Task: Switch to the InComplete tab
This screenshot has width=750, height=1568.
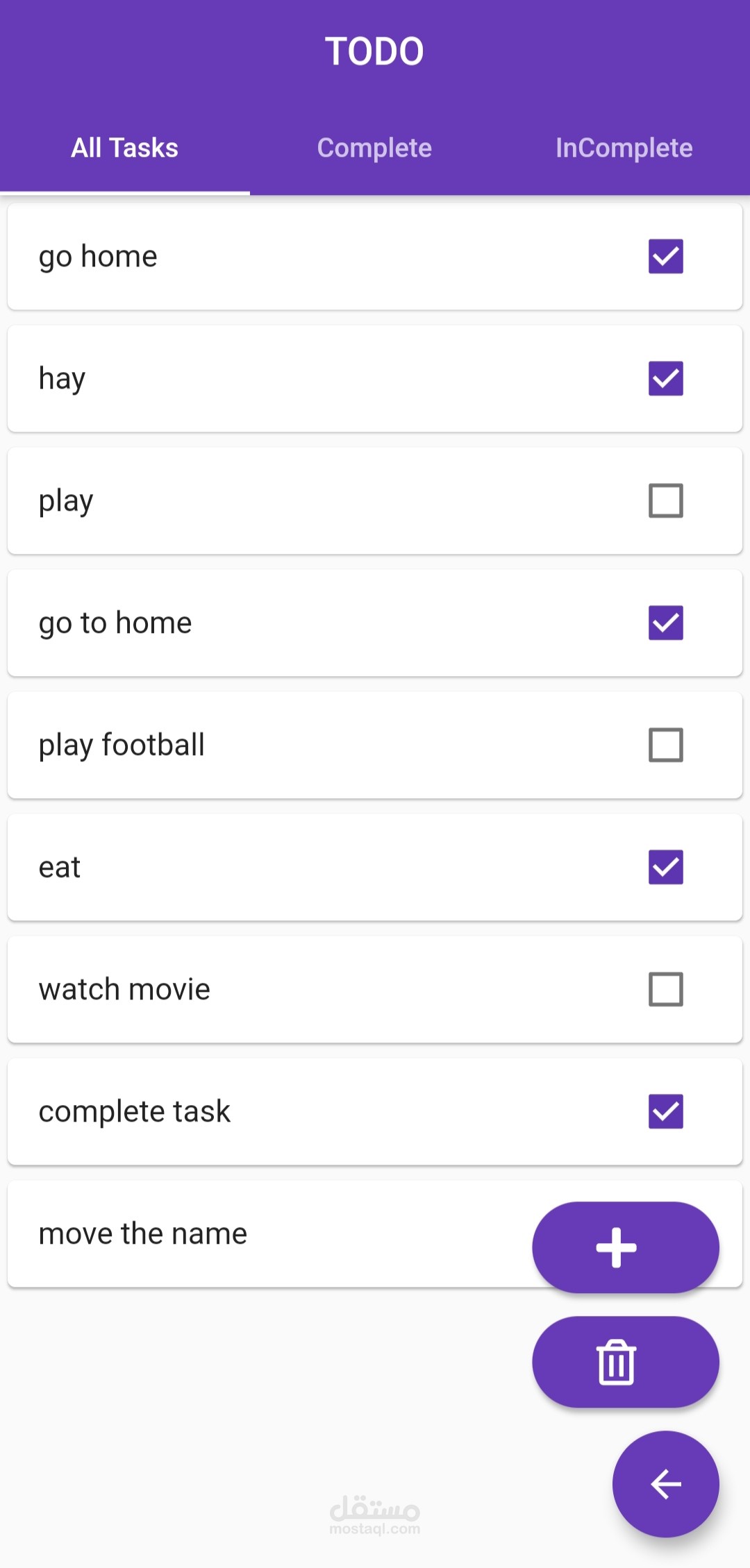Action: coord(624,148)
